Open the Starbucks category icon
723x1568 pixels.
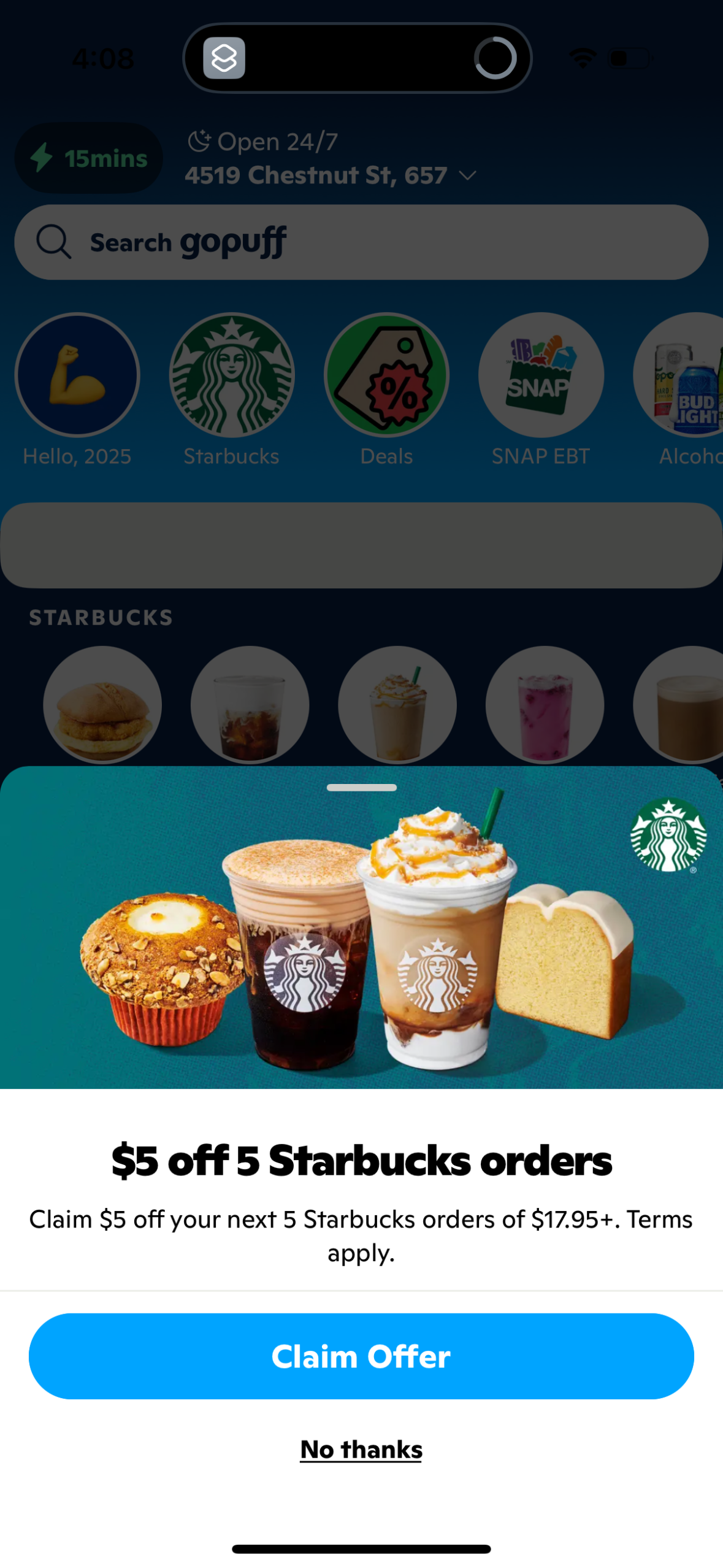click(x=231, y=375)
